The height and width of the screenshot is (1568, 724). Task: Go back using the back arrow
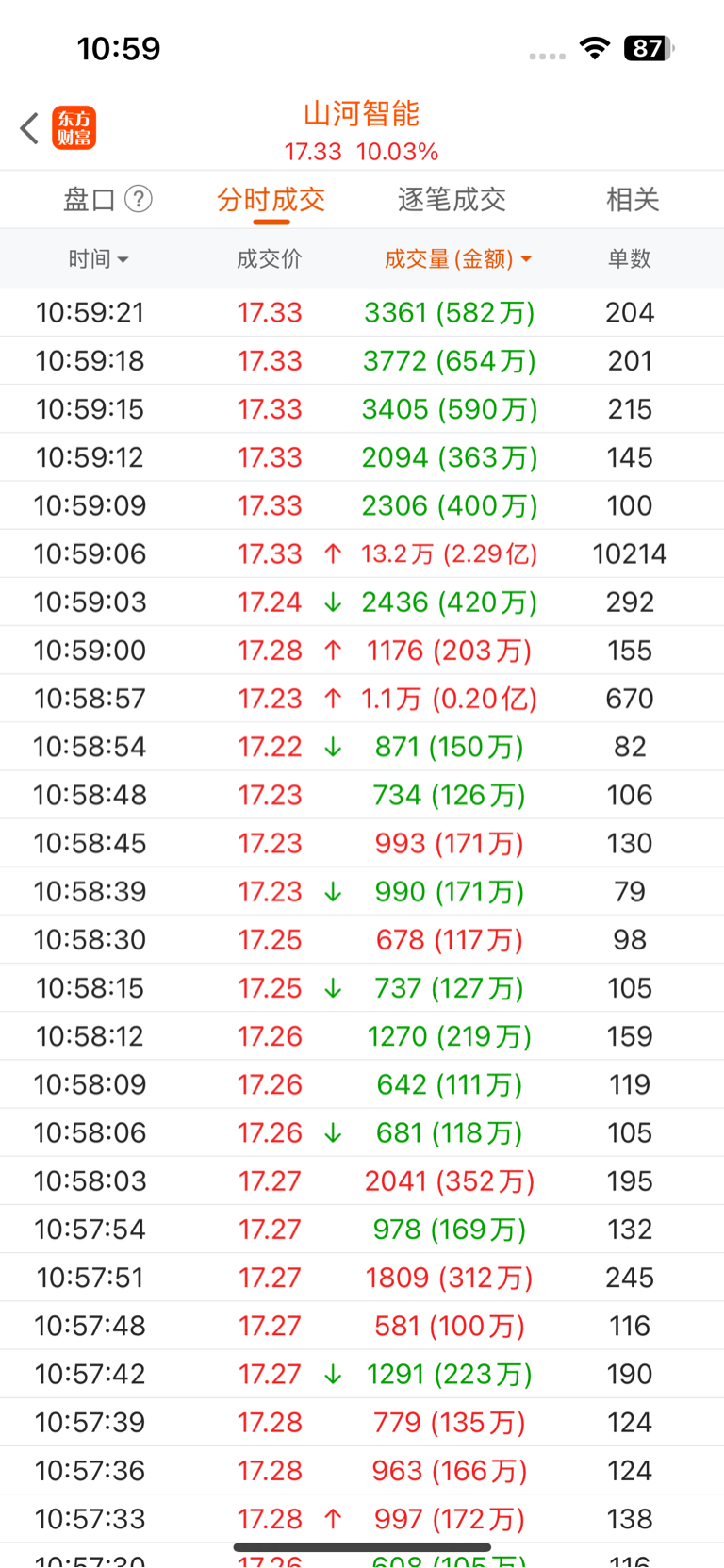click(29, 128)
